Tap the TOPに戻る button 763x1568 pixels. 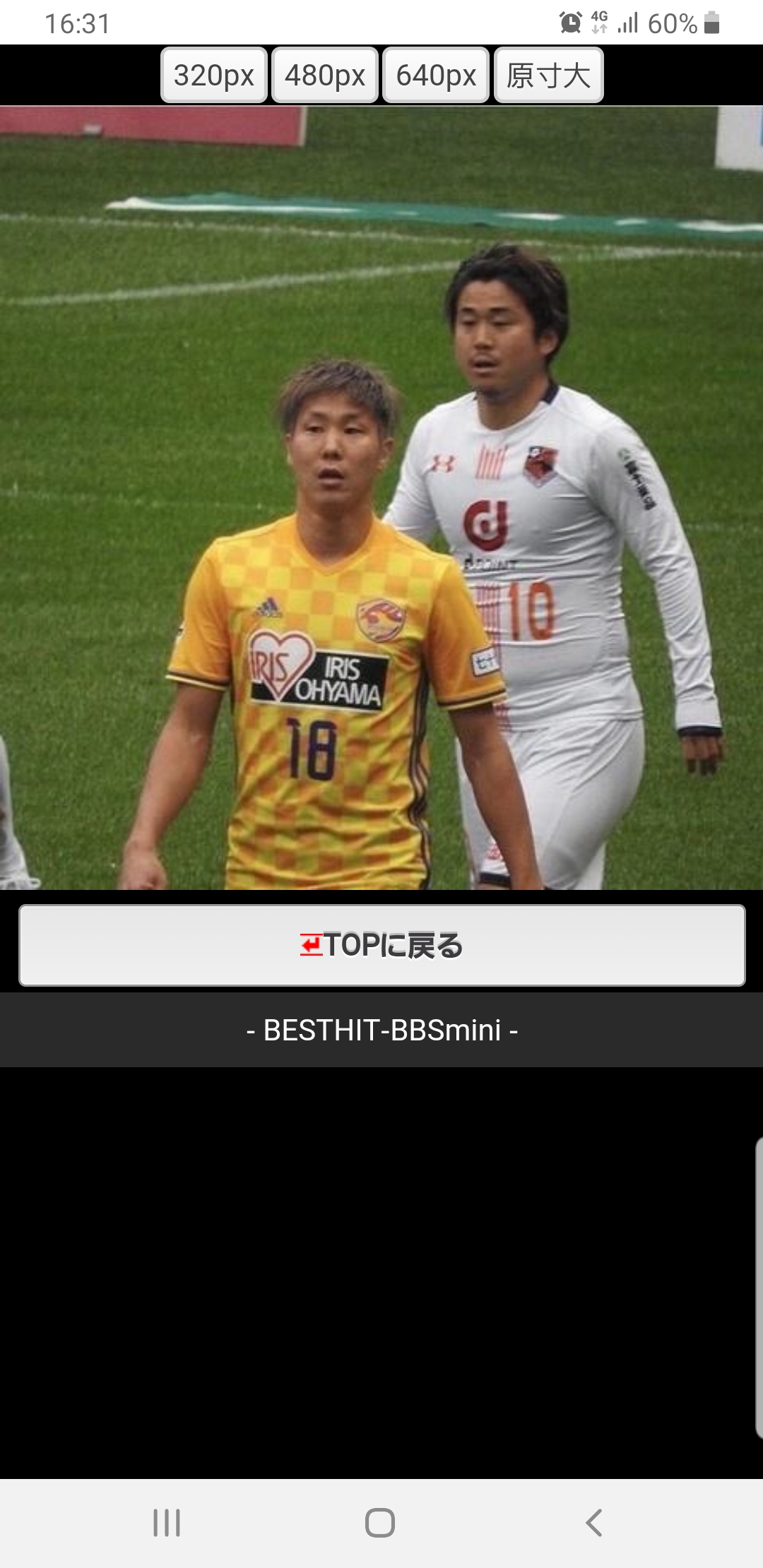point(382,945)
